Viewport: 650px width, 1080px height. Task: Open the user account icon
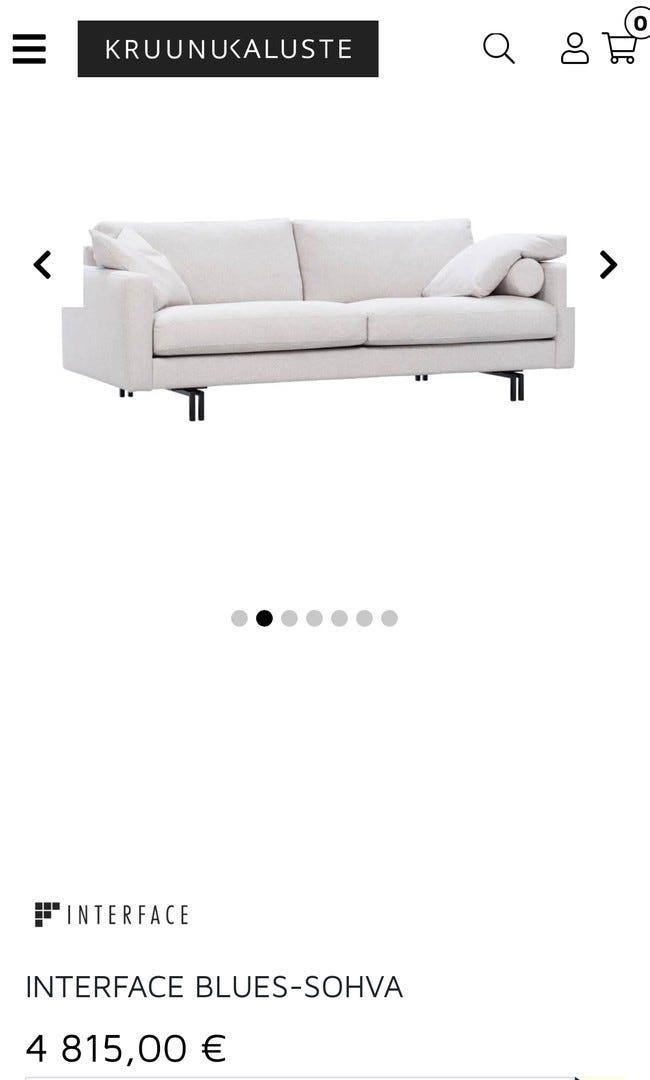575,48
